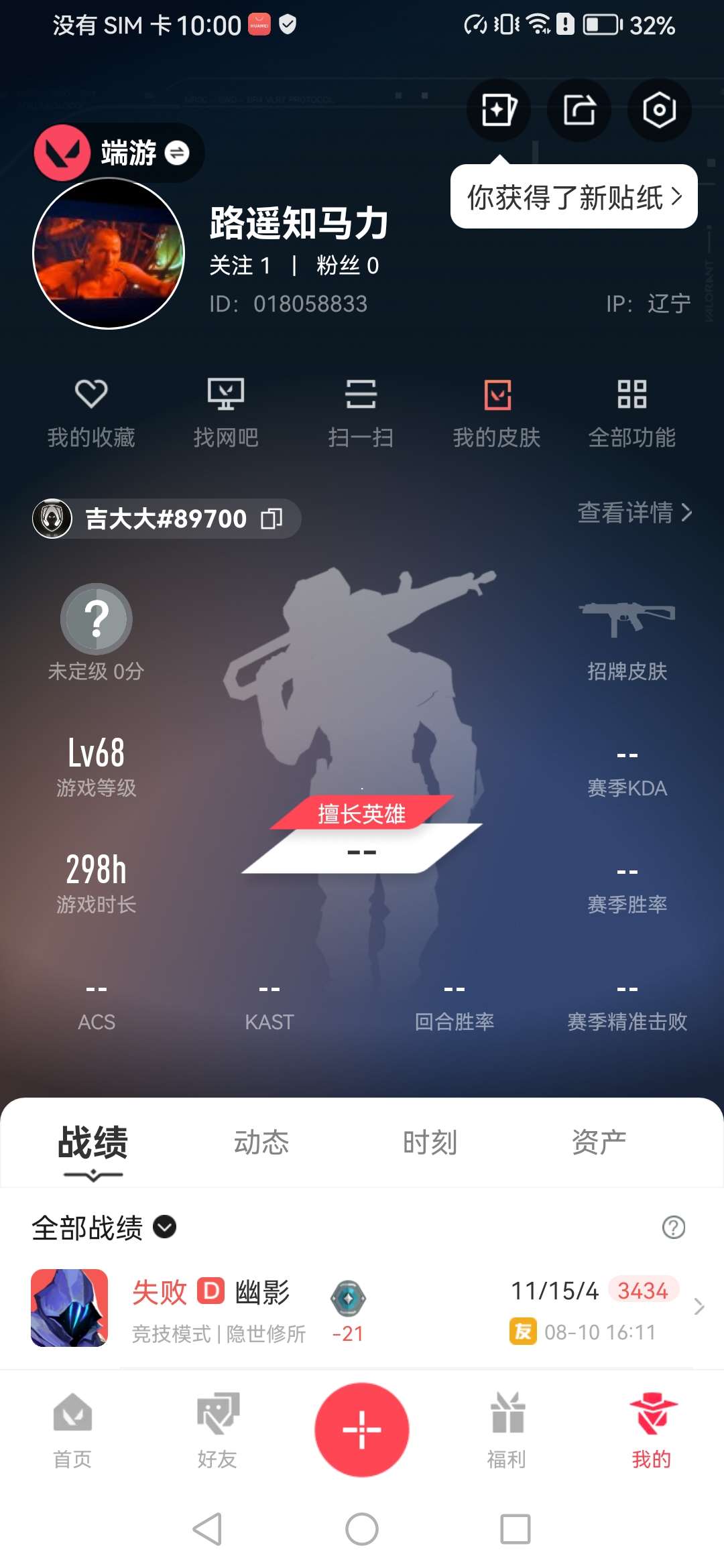Open the sticker icon in top bar
The image size is (724, 1568).
point(498,110)
